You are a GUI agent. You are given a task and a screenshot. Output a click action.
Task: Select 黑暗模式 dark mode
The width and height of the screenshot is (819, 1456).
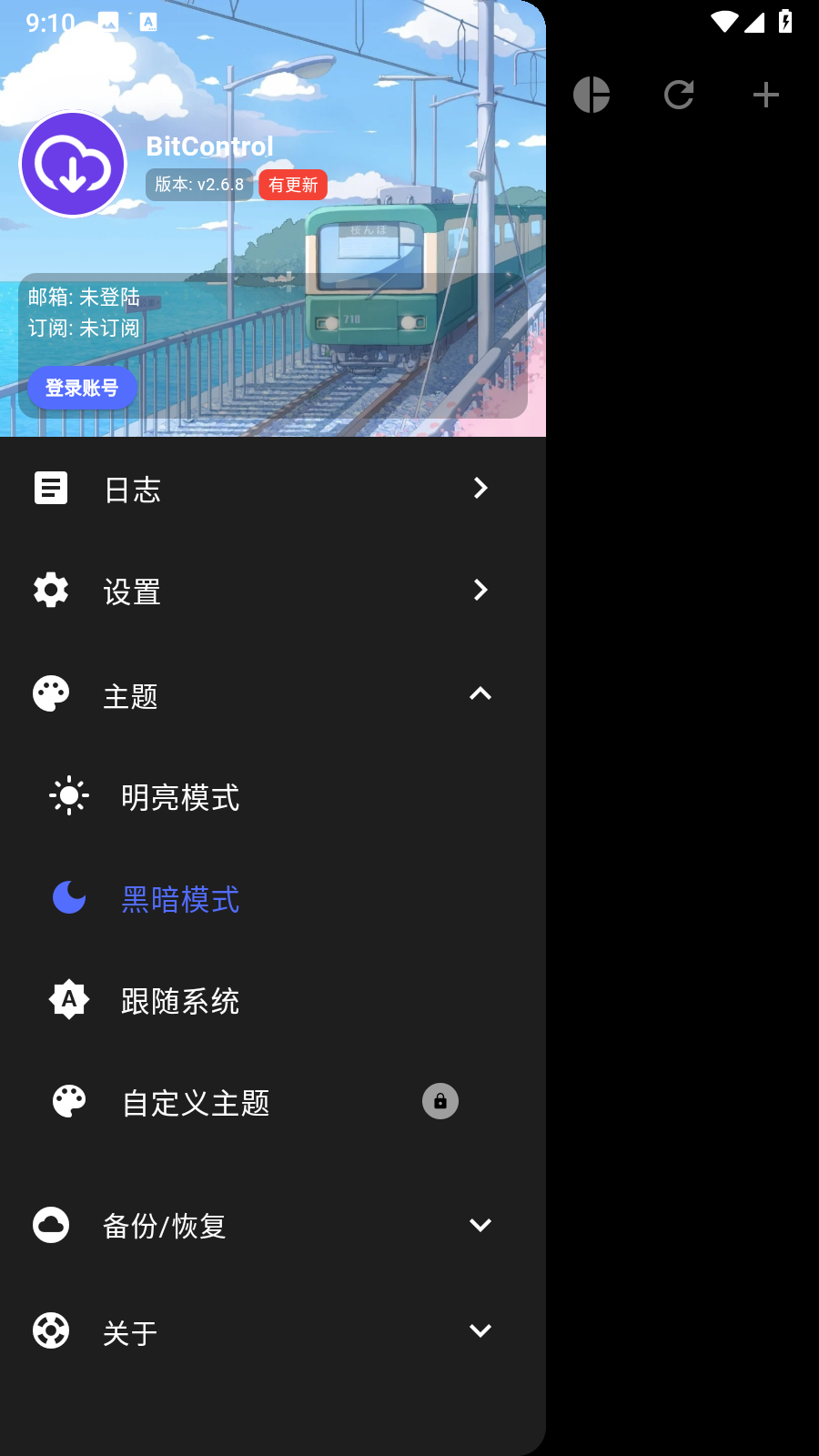[180, 899]
